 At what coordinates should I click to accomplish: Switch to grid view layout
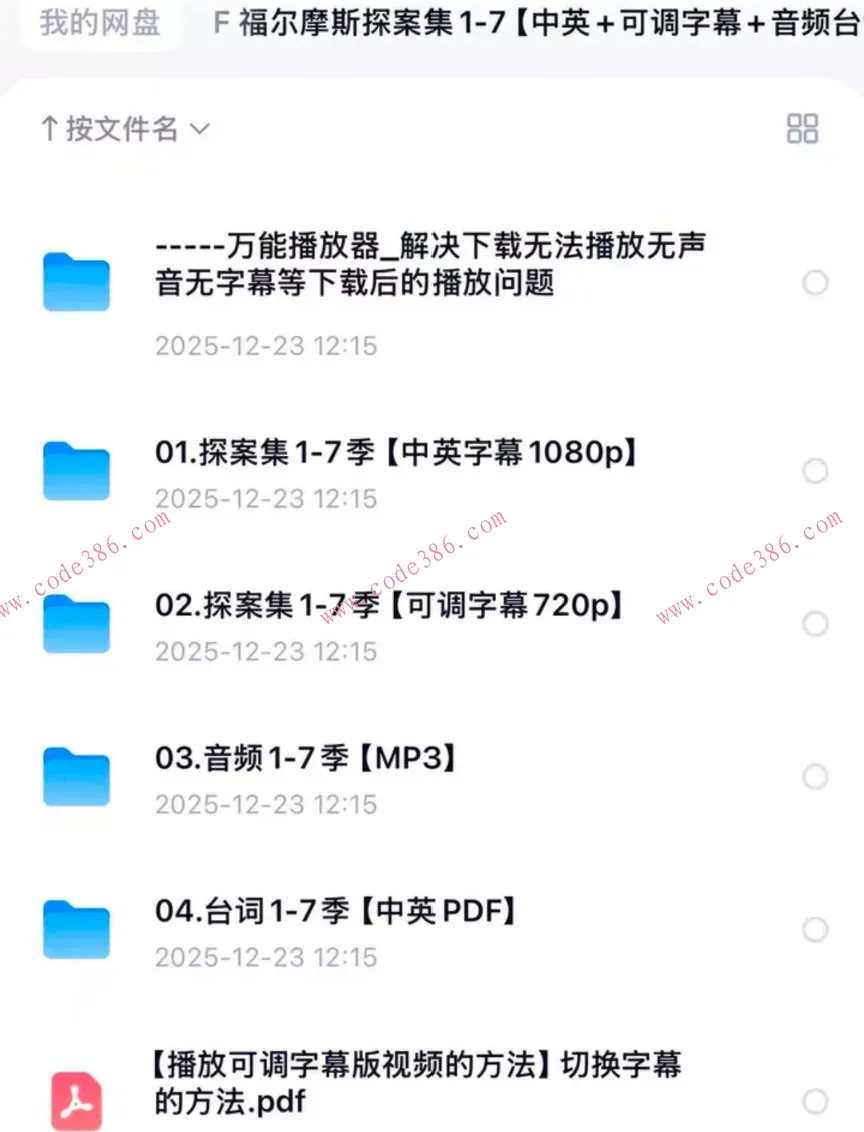coord(801,129)
